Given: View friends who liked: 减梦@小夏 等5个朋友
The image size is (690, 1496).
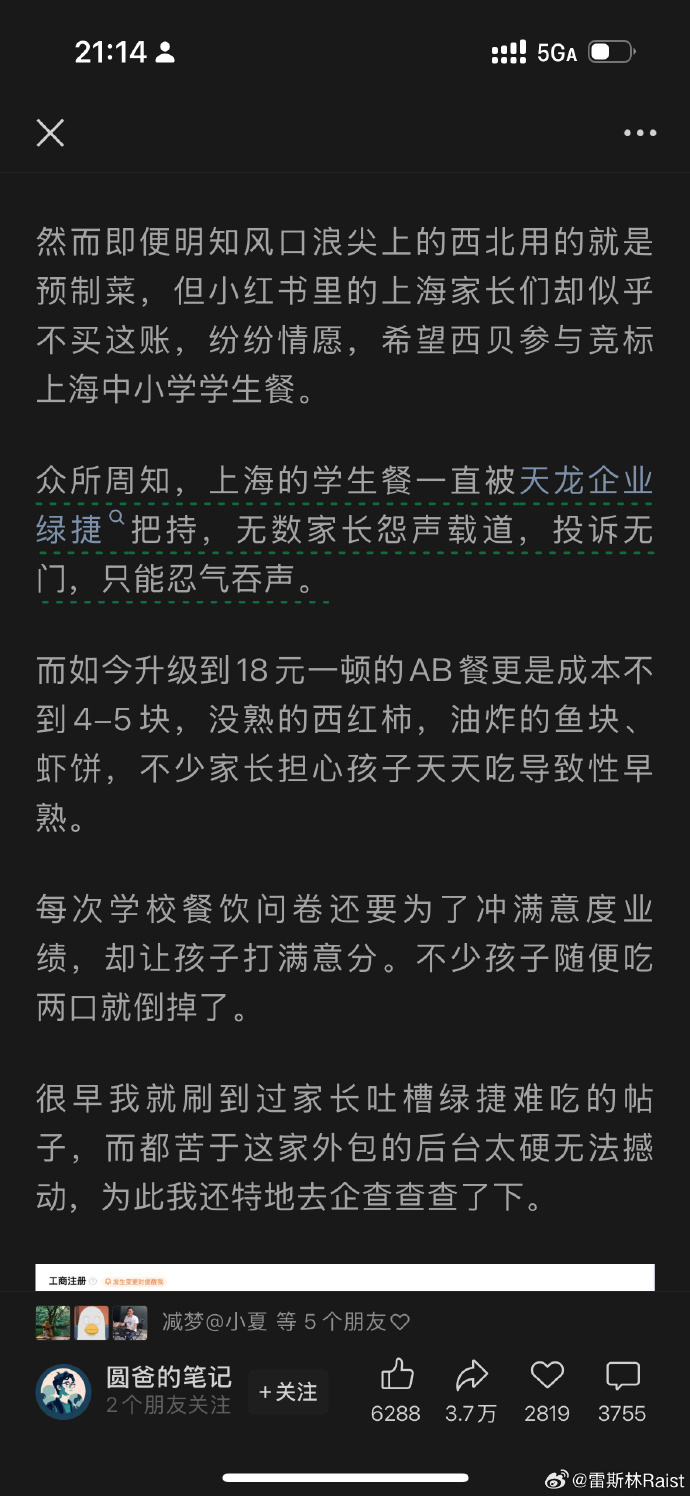Looking at the screenshot, I should 285,1322.
